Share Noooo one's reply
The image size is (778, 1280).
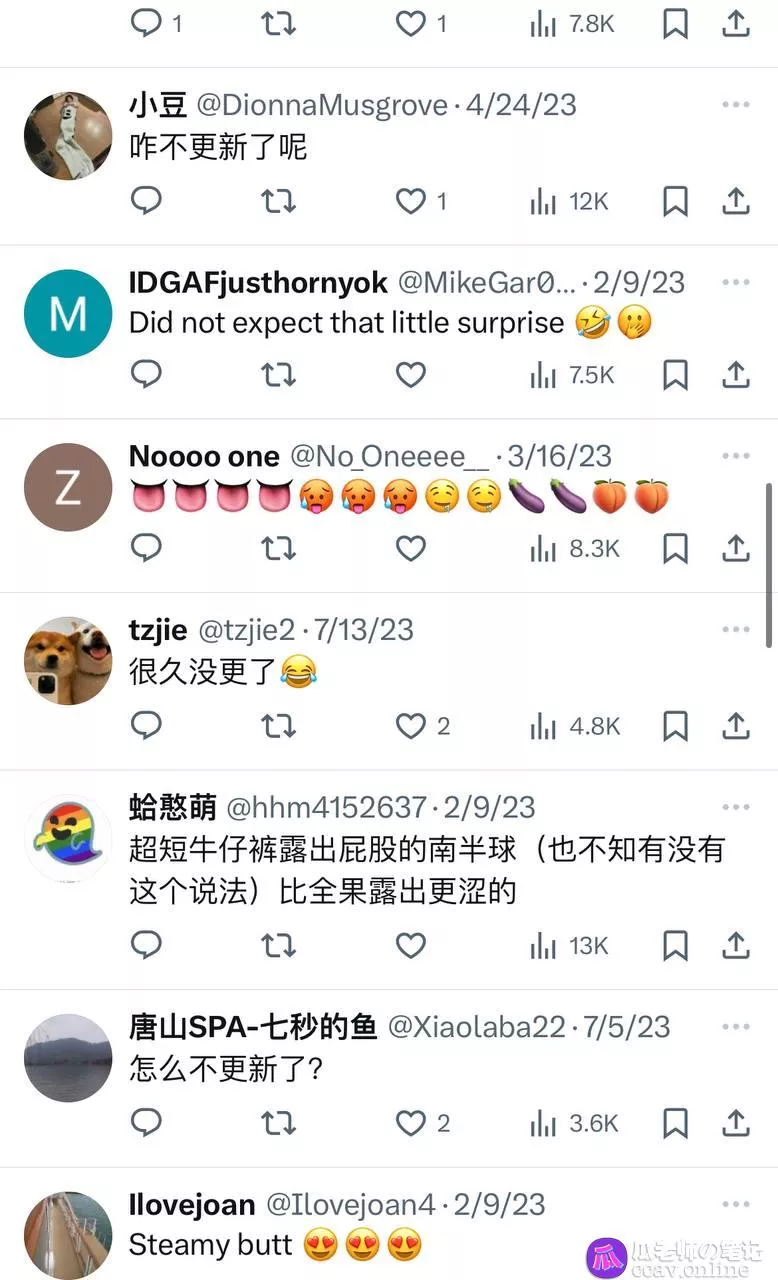(x=735, y=548)
